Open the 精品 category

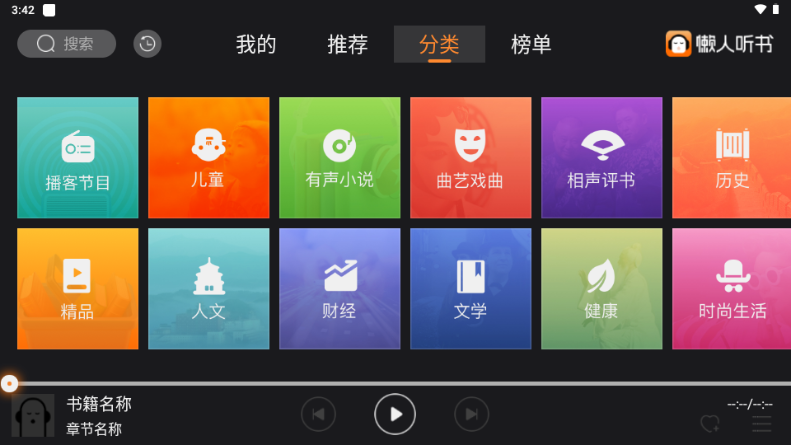tap(78, 289)
